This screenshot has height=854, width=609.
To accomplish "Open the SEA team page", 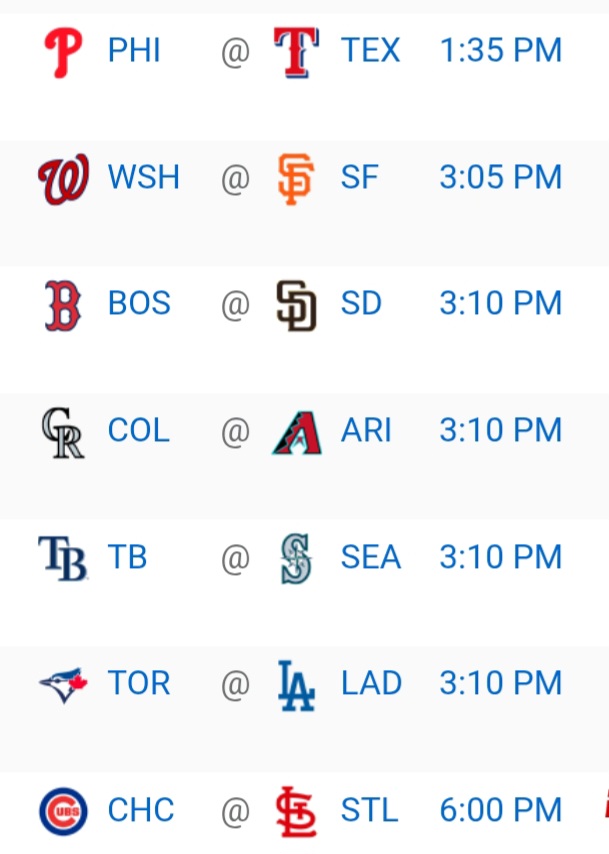I will pos(370,557).
